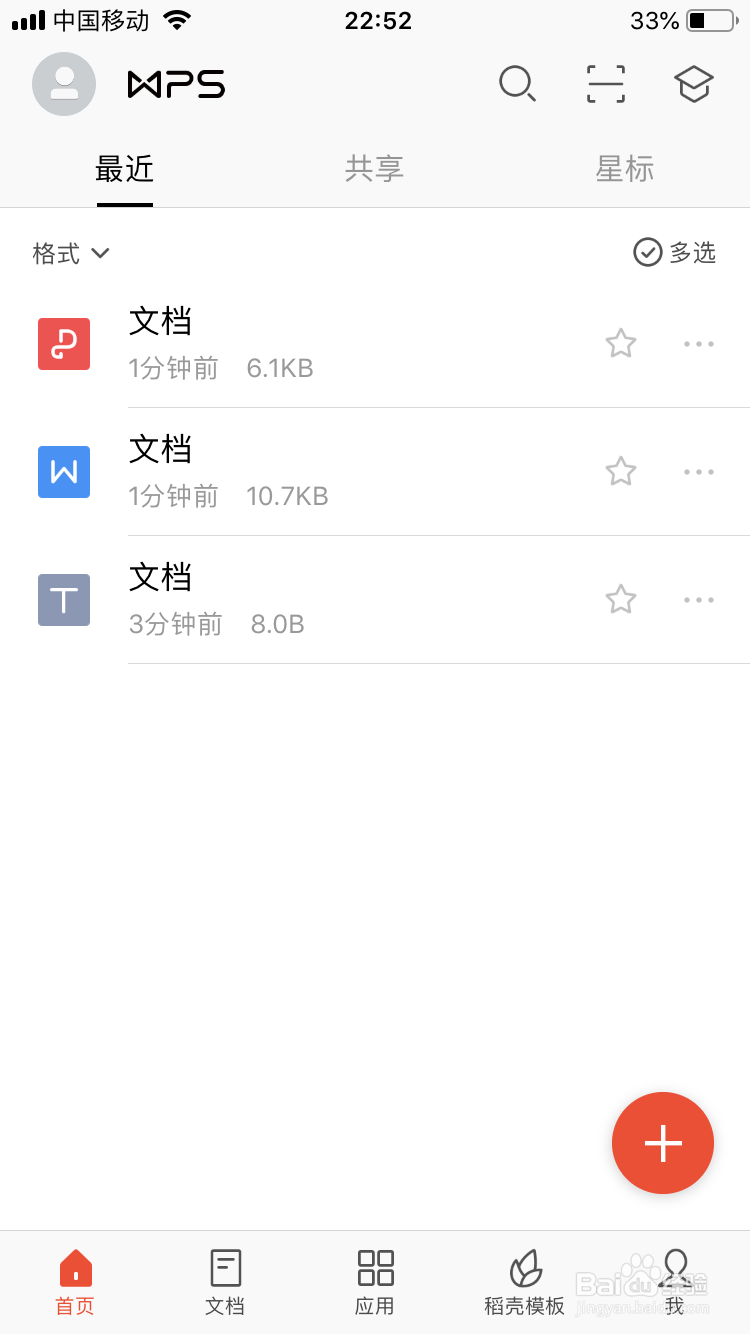Tap the red plus create button
Image resolution: width=750 pixels, height=1334 pixels.
tap(663, 1143)
